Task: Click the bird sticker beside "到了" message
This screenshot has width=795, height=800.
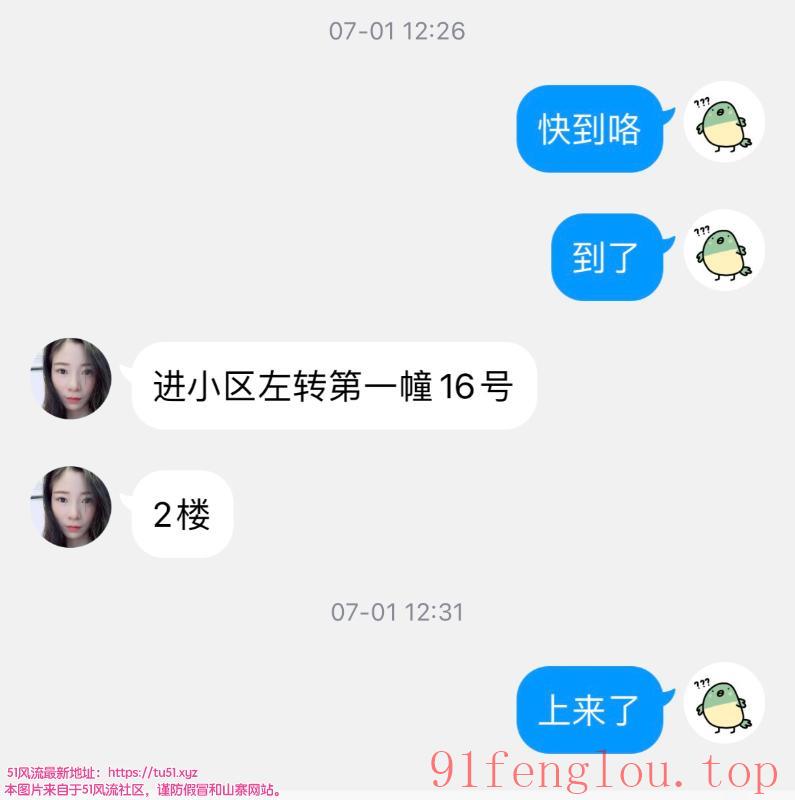Action: (x=723, y=251)
